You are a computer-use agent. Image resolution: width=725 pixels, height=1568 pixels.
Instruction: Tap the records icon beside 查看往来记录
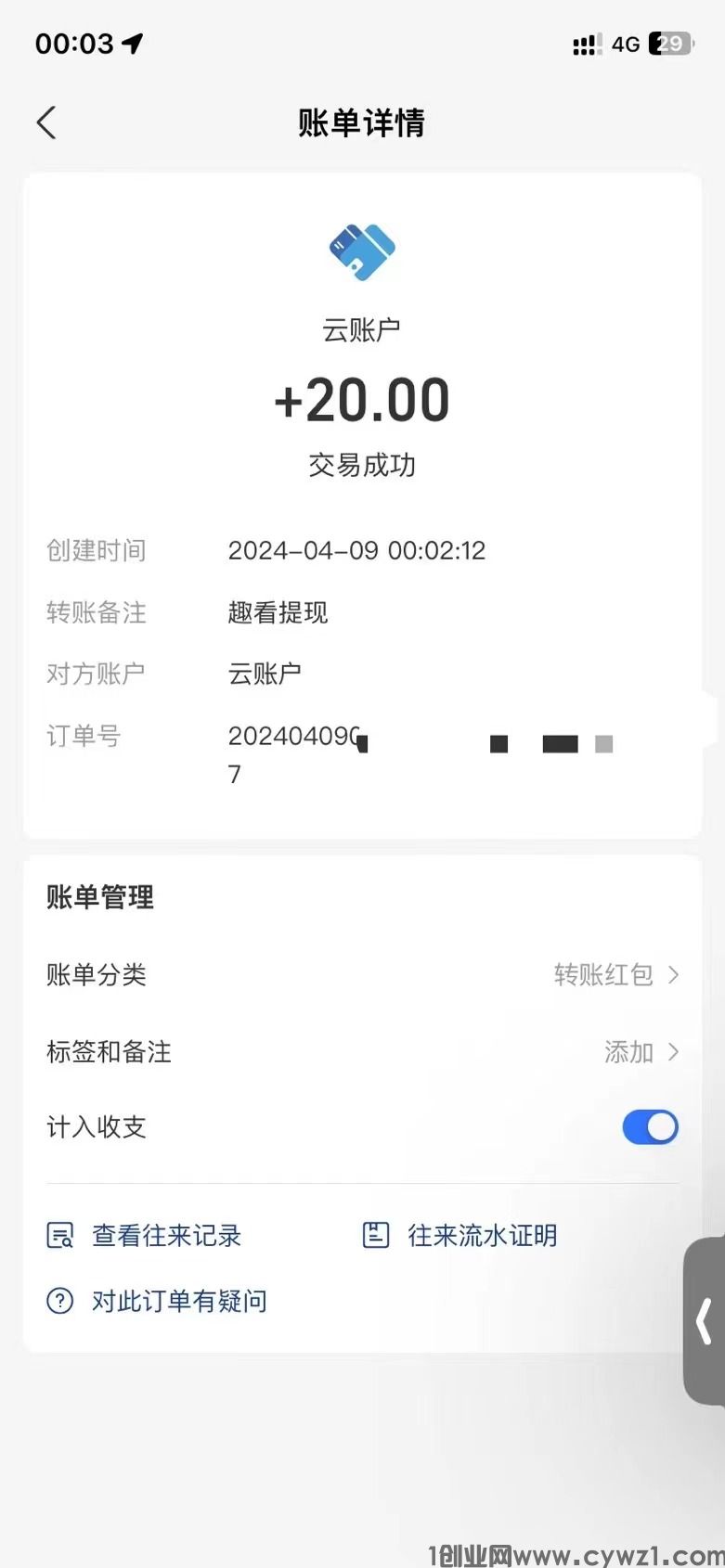point(59,1235)
